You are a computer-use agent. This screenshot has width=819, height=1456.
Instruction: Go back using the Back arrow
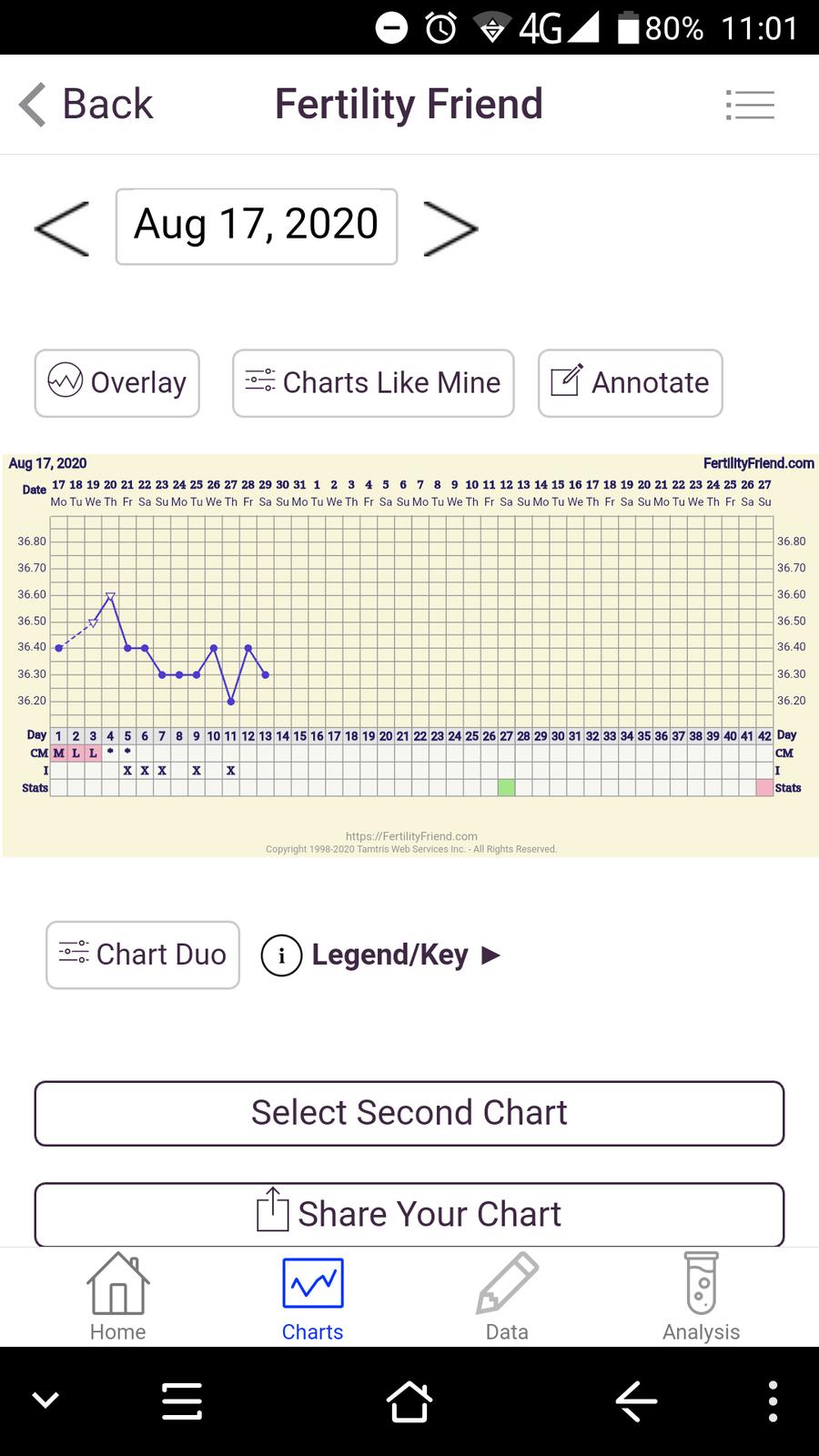[86, 105]
